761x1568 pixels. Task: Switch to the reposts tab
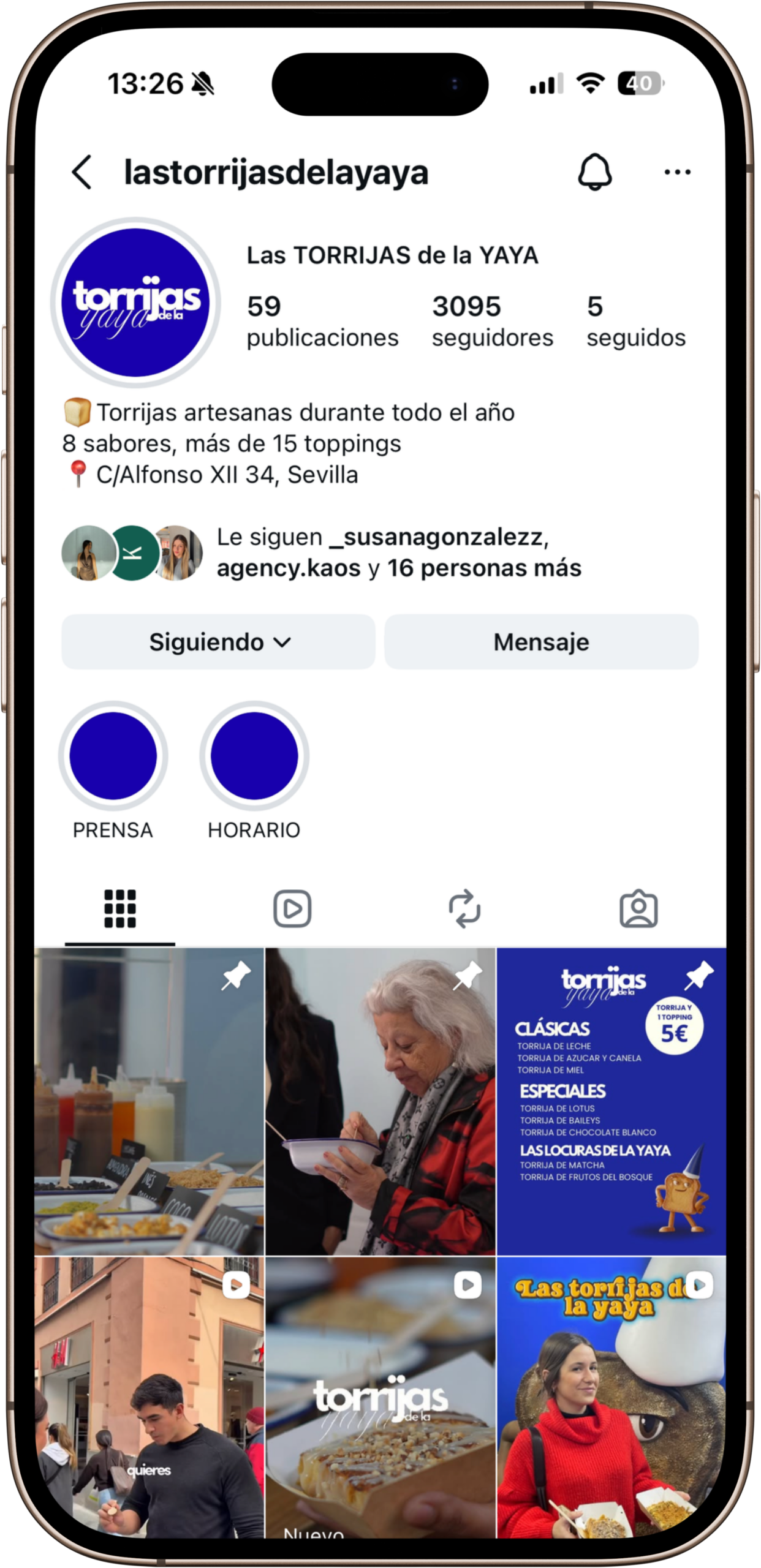(464, 909)
